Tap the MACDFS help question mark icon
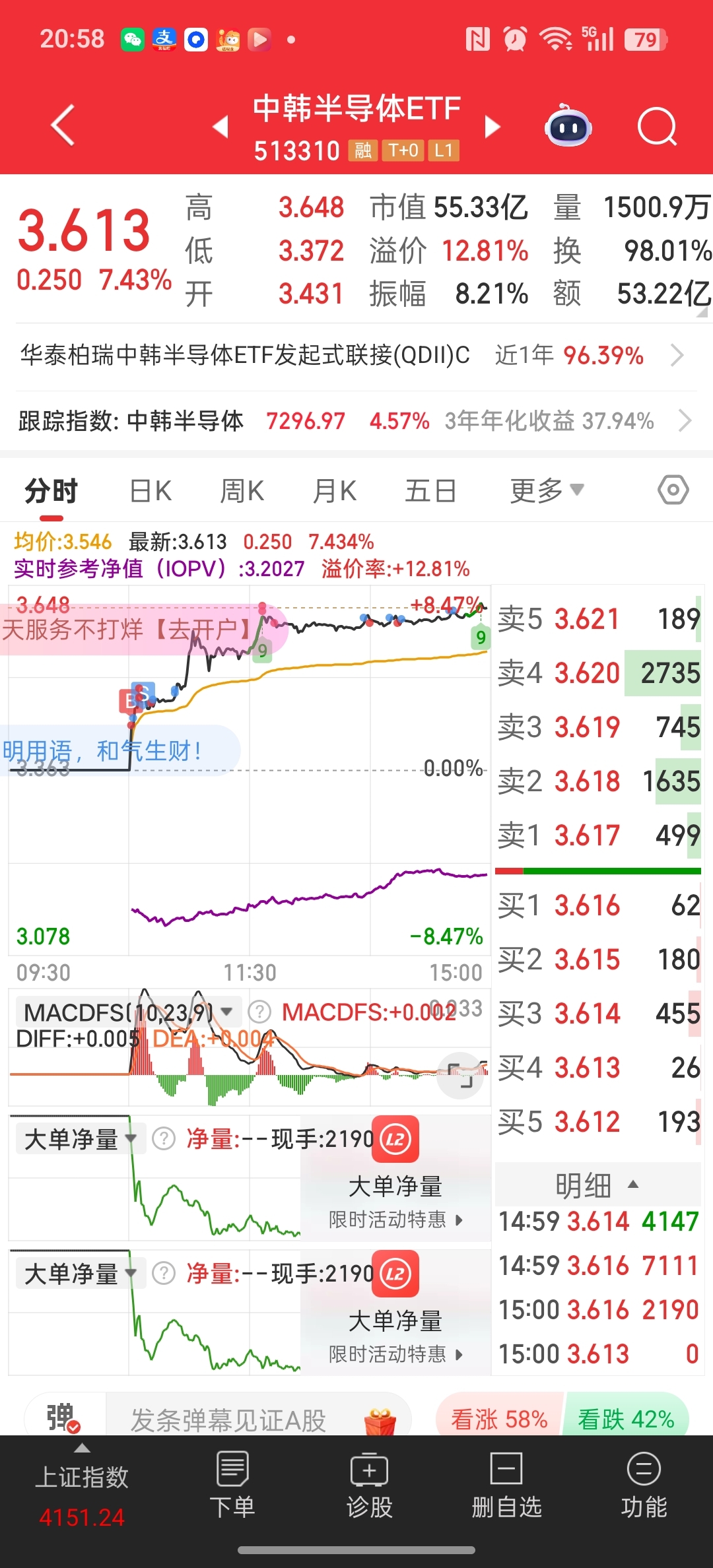 point(259,1012)
